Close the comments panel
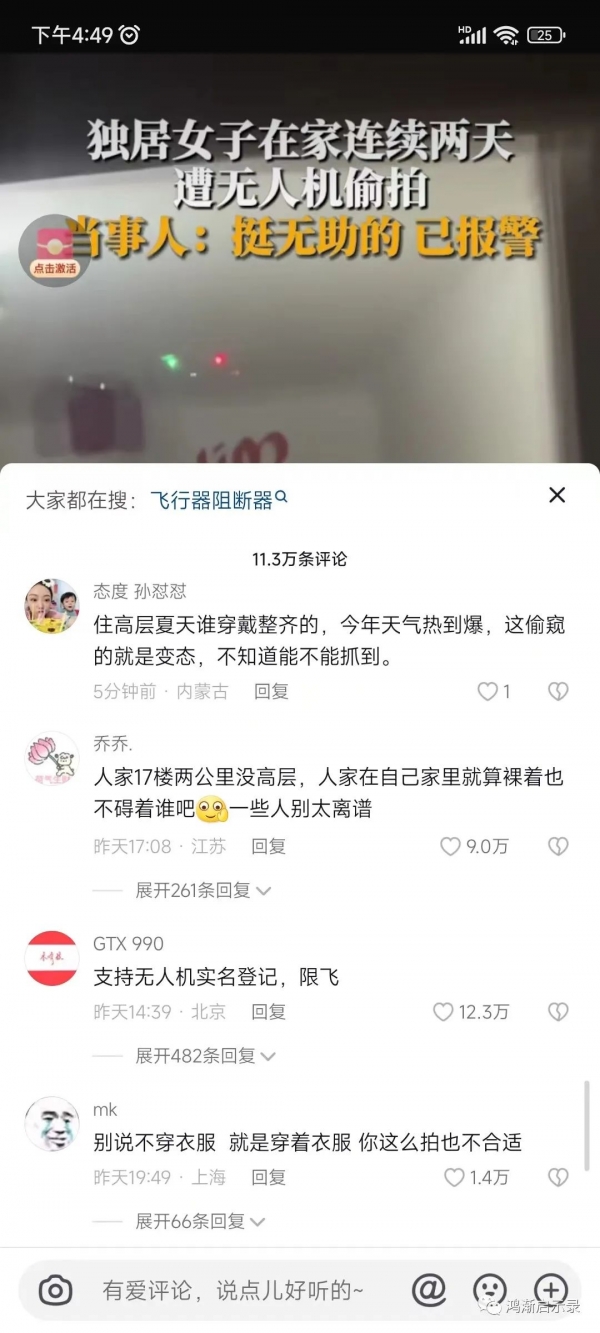 (x=557, y=495)
